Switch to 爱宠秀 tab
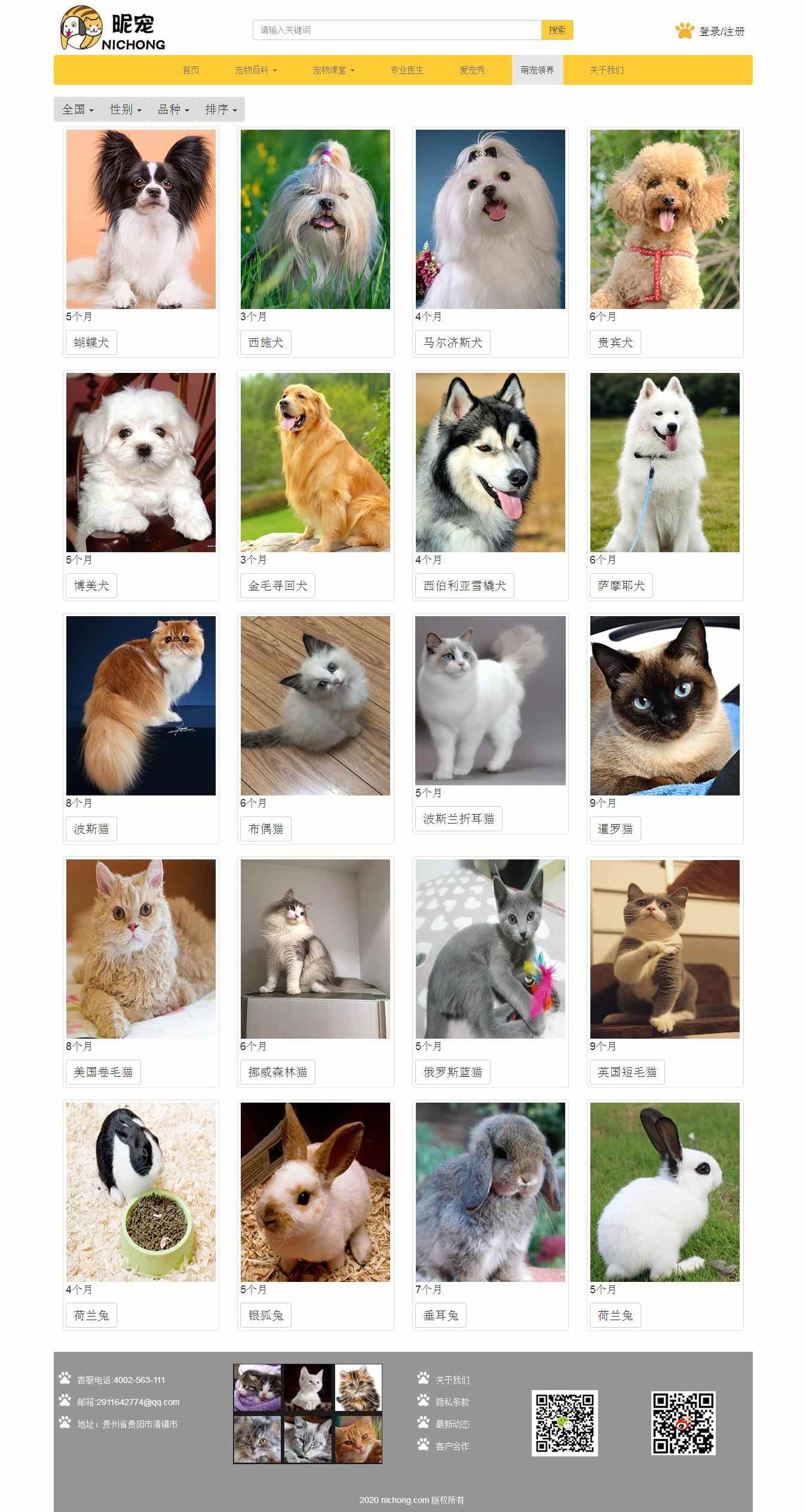This screenshot has height=1512, width=806. (x=472, y=70)
